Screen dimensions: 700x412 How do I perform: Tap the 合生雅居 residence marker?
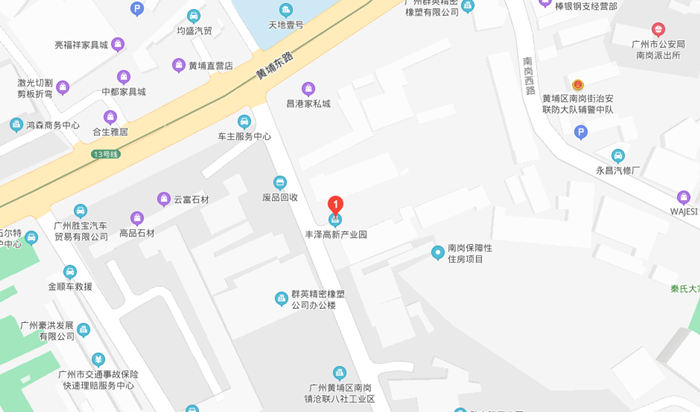click(x=111, y=117)
